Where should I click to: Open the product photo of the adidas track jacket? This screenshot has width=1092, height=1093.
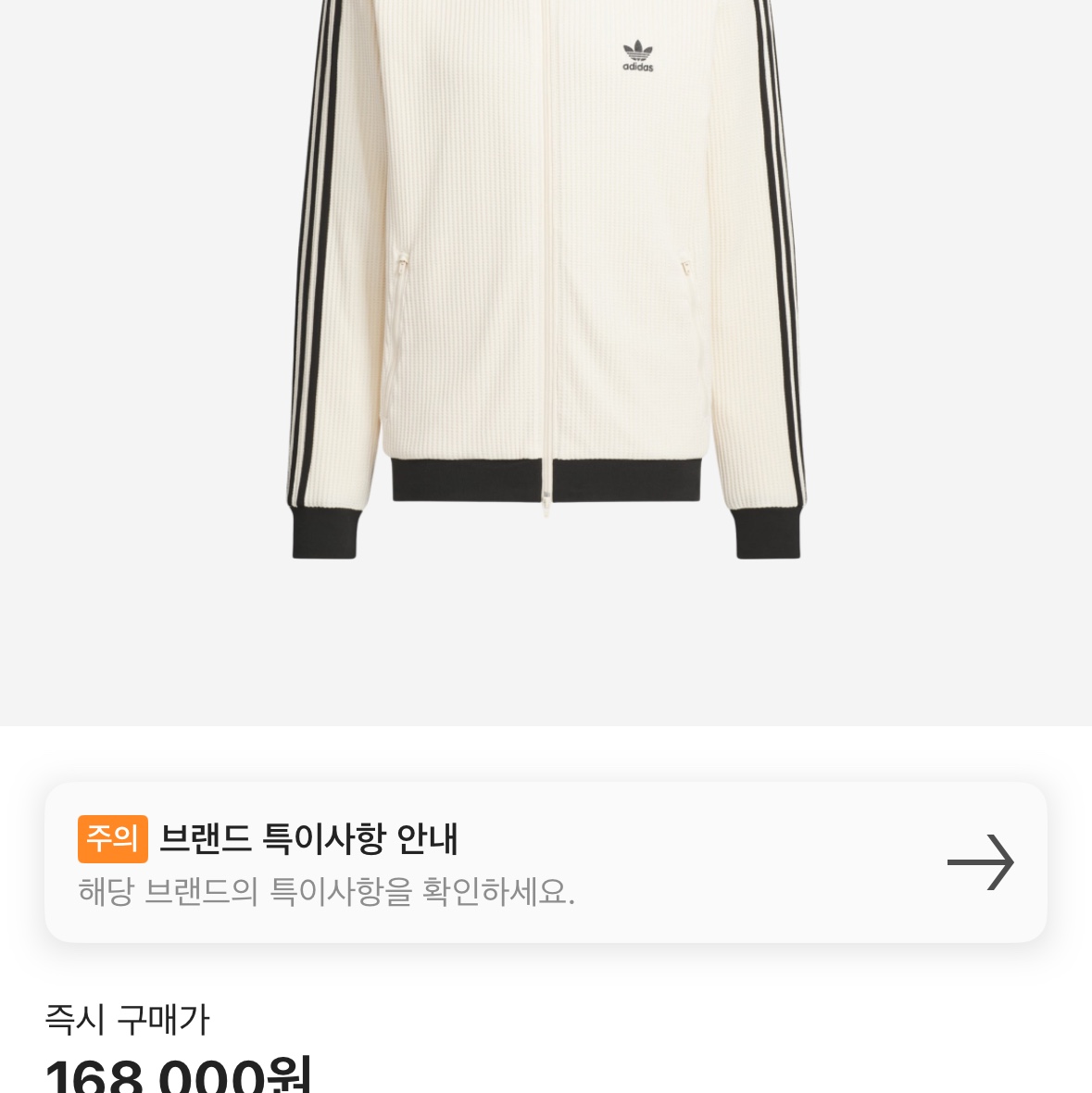click(x=546, y=278)
